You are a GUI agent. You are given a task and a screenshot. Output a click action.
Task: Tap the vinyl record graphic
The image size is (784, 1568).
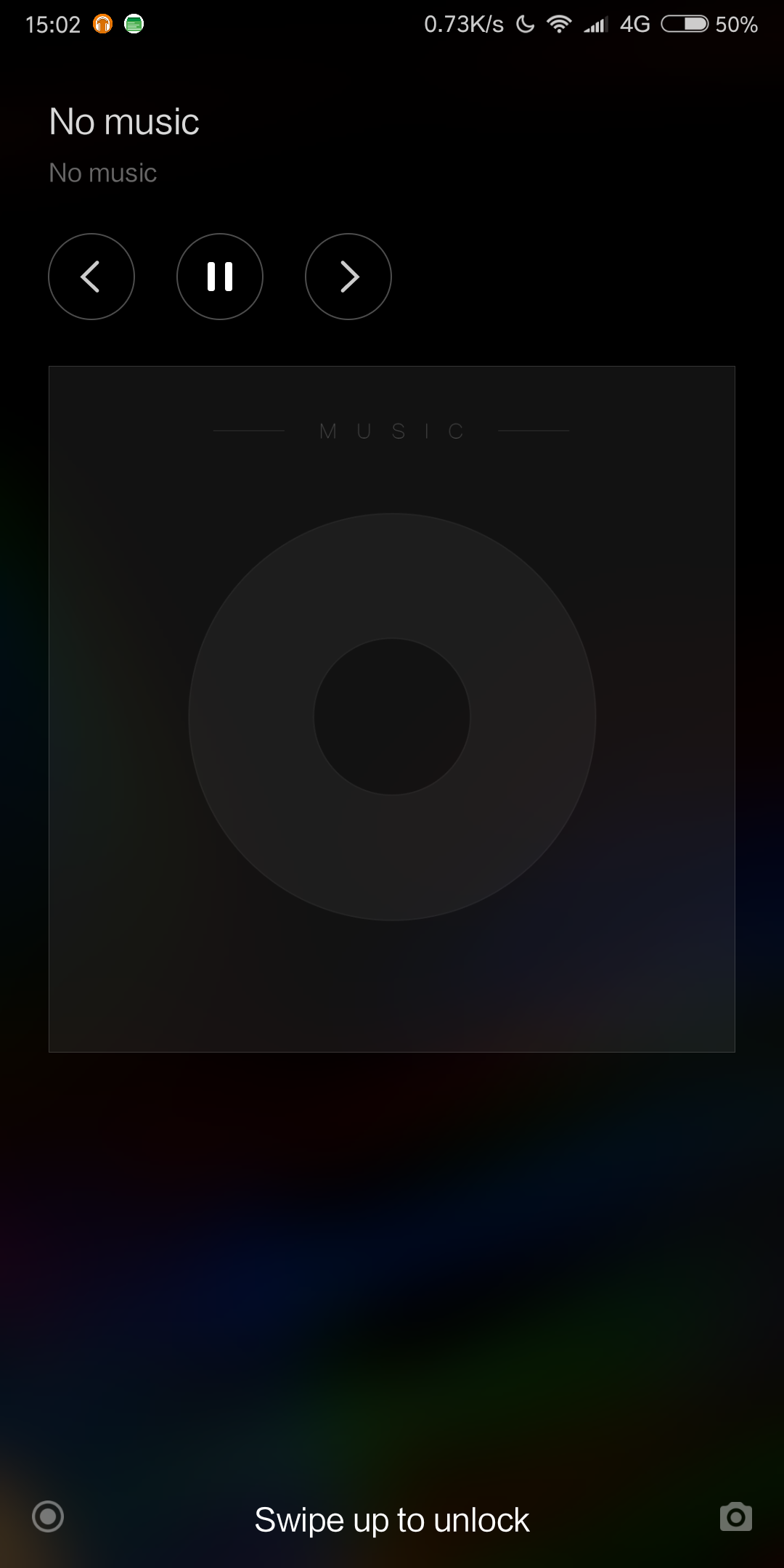click(391, 715)
